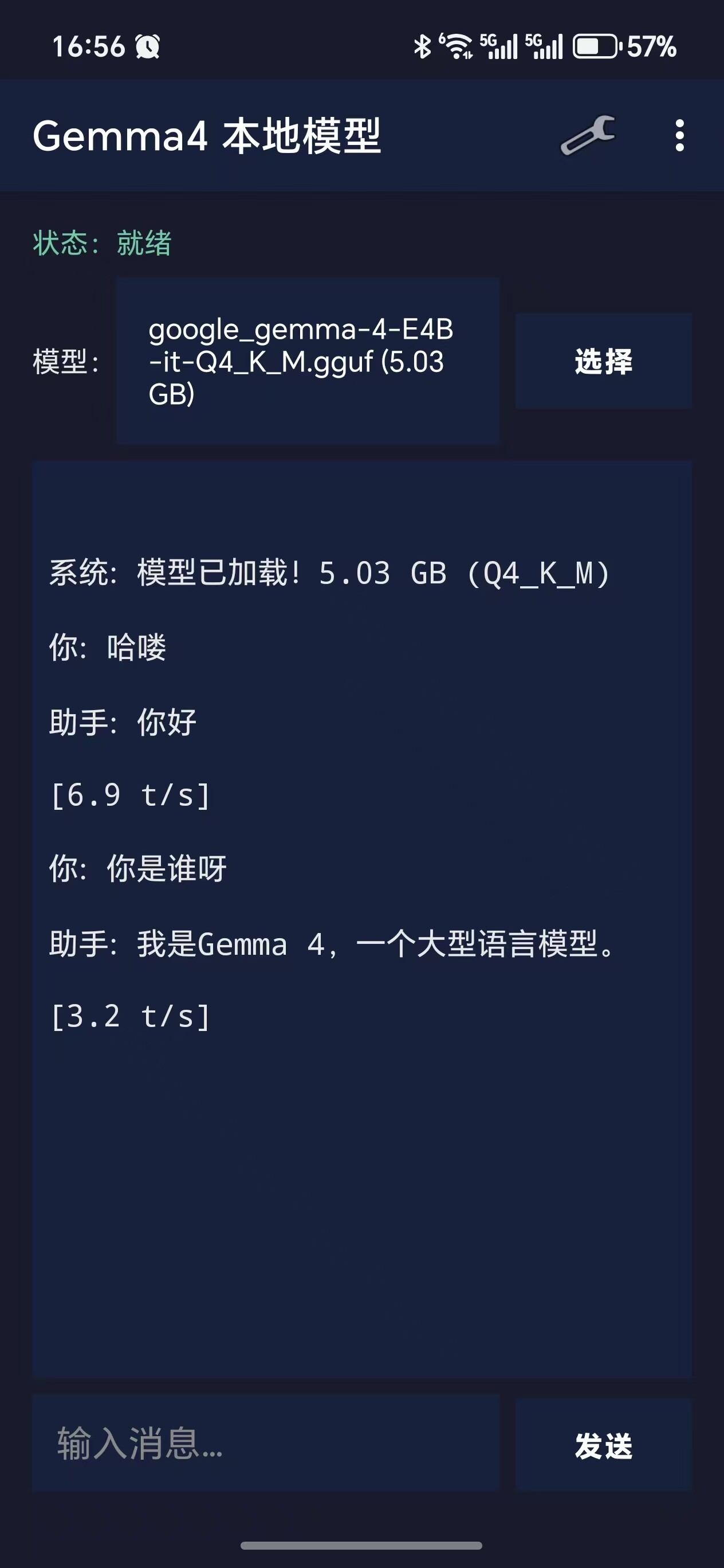Image resolution: width=724 pixels, height=1568 pixels.
Task: Tap the 选择 model select button
Action: [x=603, y=361]
